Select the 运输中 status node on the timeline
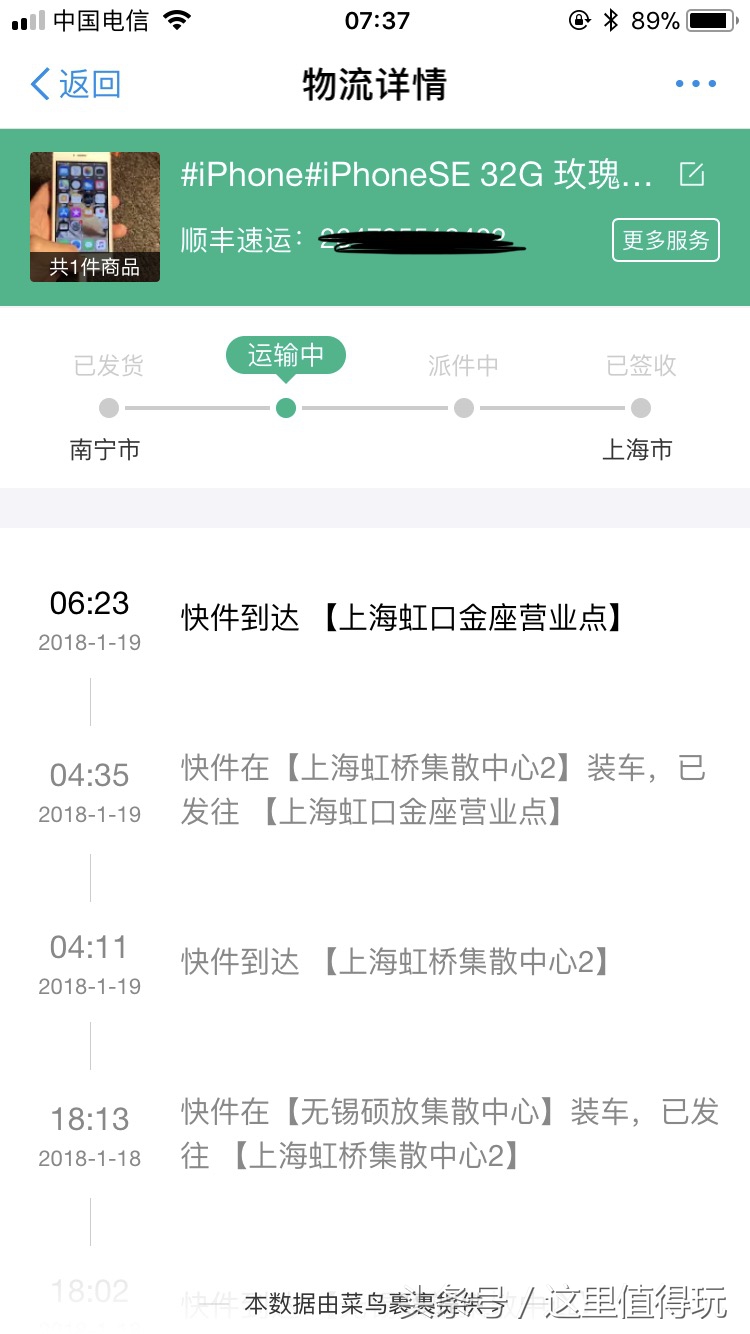 pyautogui.click(x=286, y=407)
